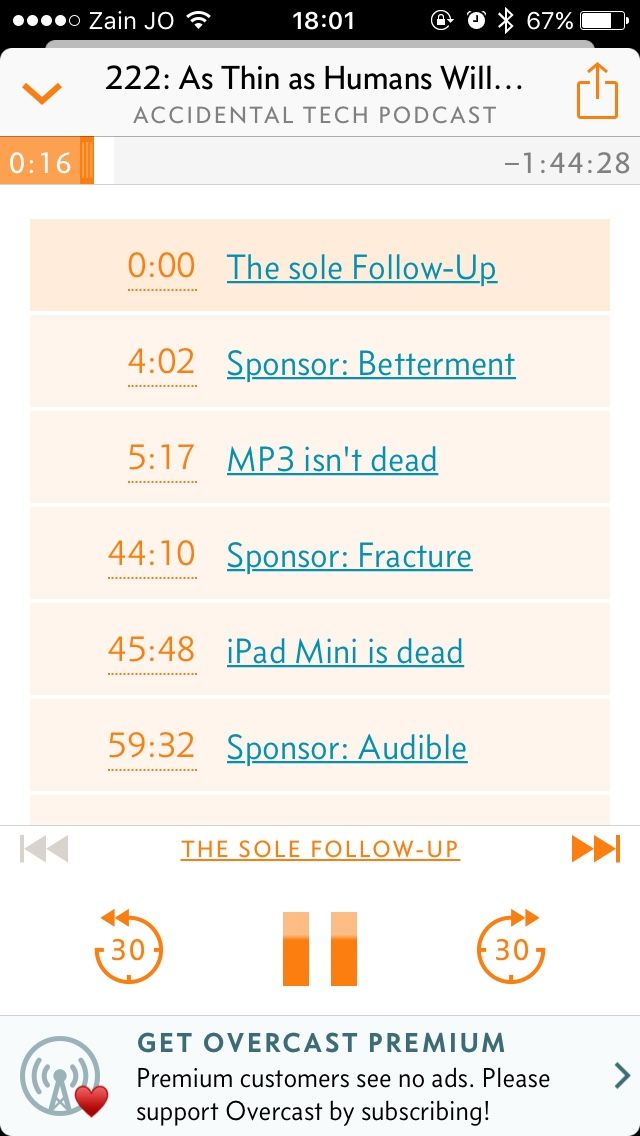The image size is (640, 1136).
Task: Seek to the 5:17 timestamp
Action: coord(161,459)
